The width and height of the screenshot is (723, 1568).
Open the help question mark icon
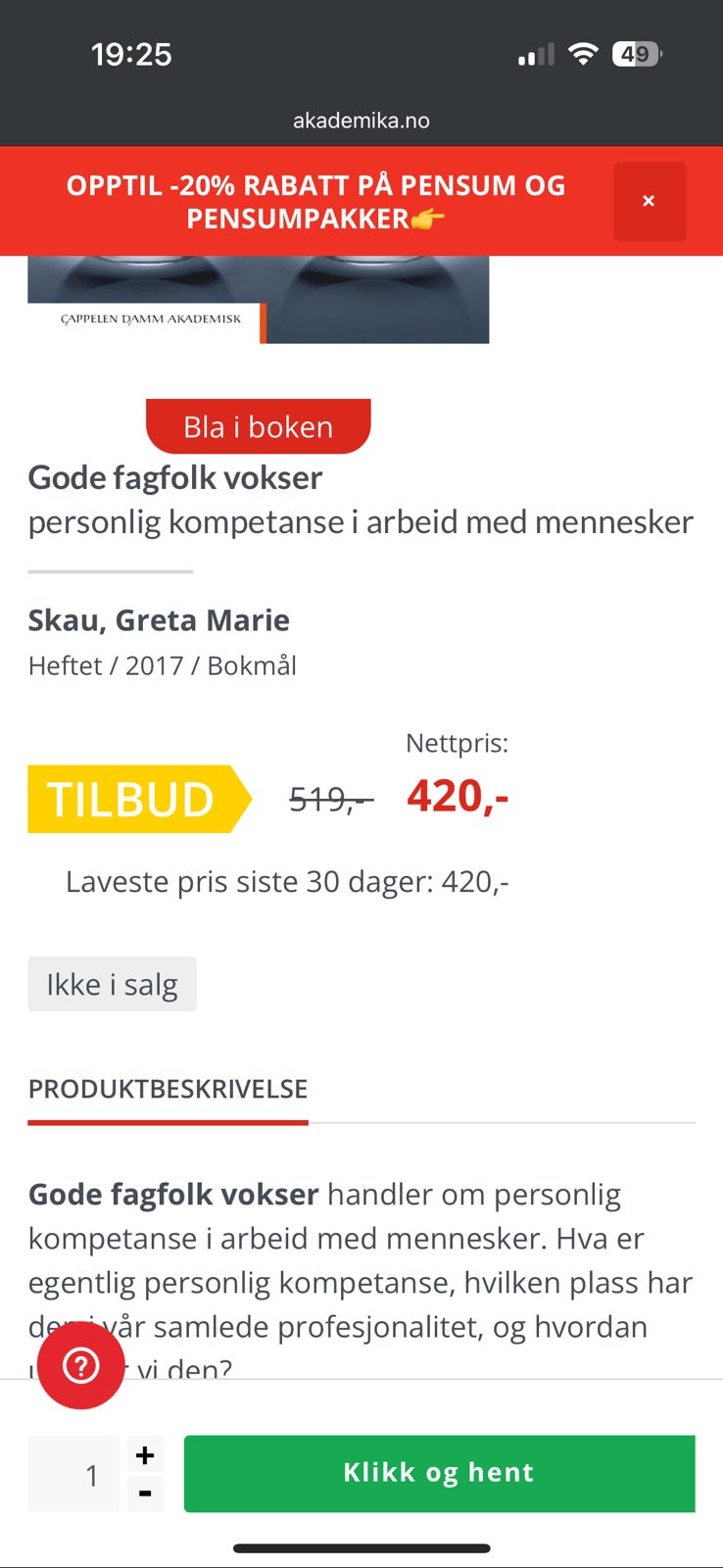click(x=82, y=1366)
